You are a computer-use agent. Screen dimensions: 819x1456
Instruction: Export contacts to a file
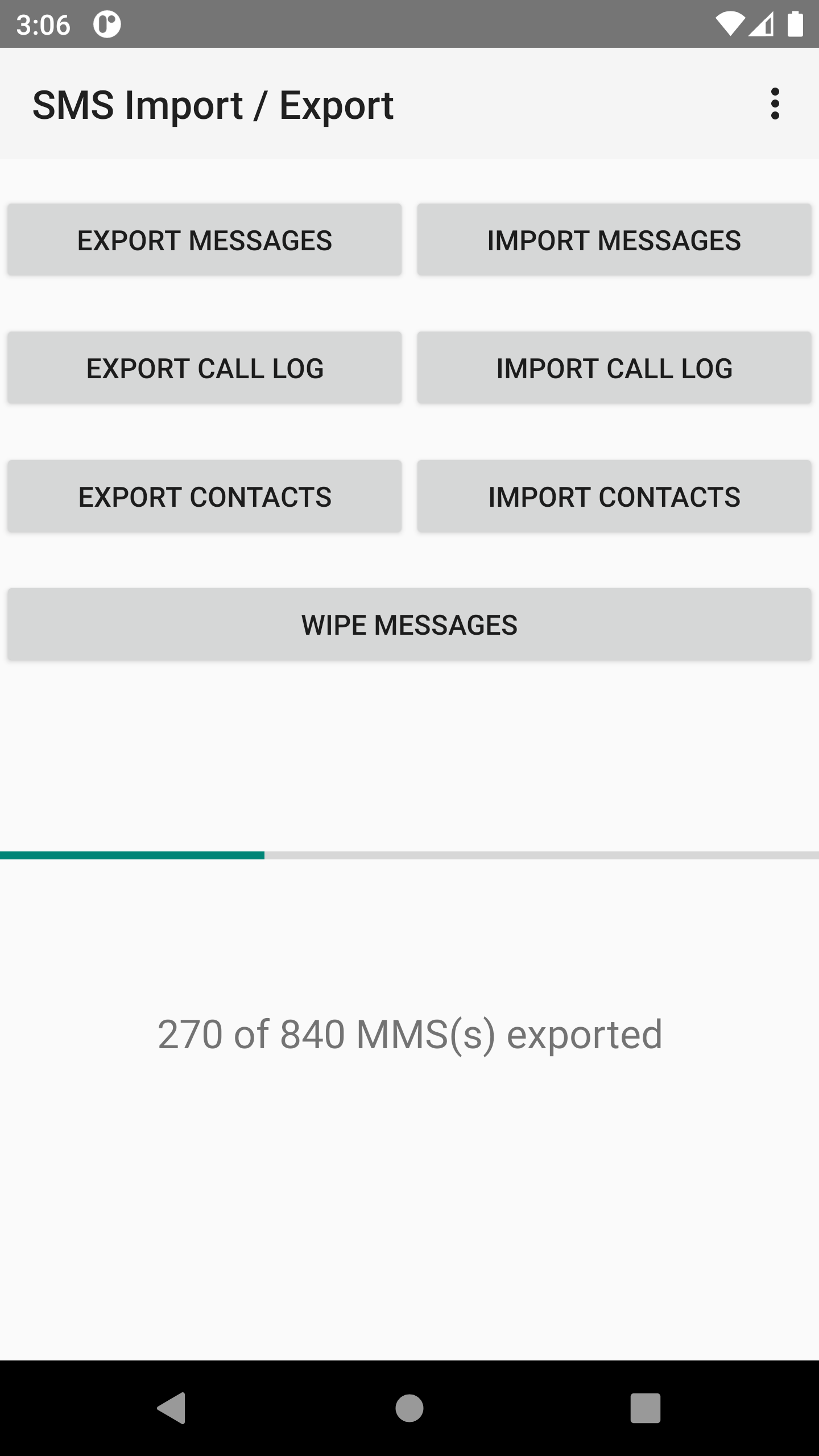[x=205, y=497]
